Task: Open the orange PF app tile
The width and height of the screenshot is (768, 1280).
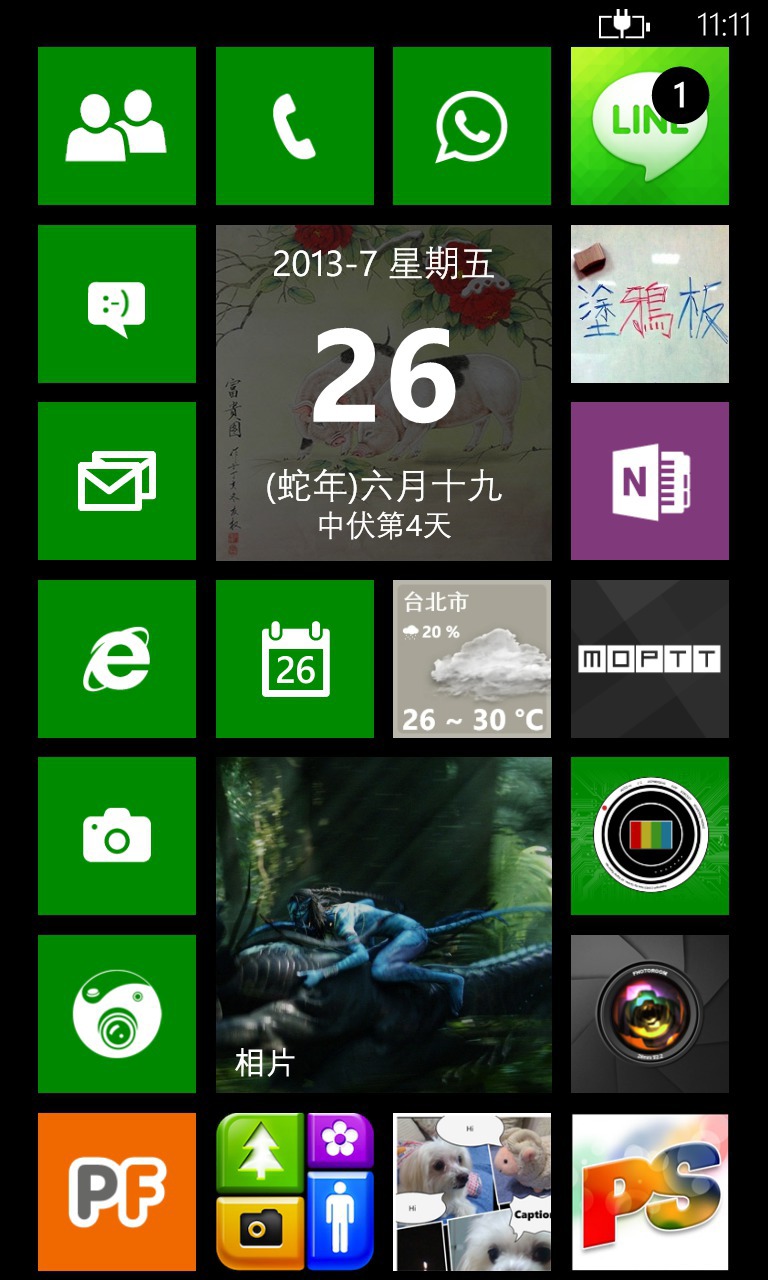Action: tap(117, 1192)
